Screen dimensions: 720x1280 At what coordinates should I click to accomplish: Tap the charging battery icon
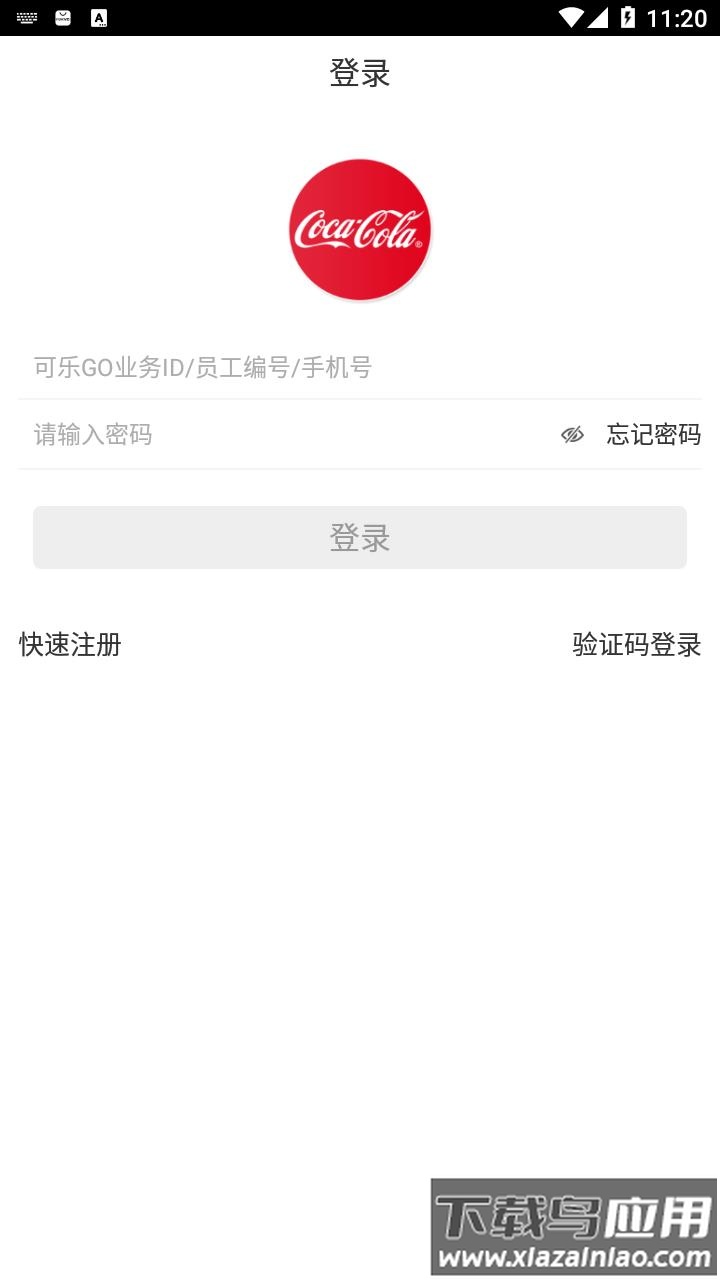click(628, 16)
